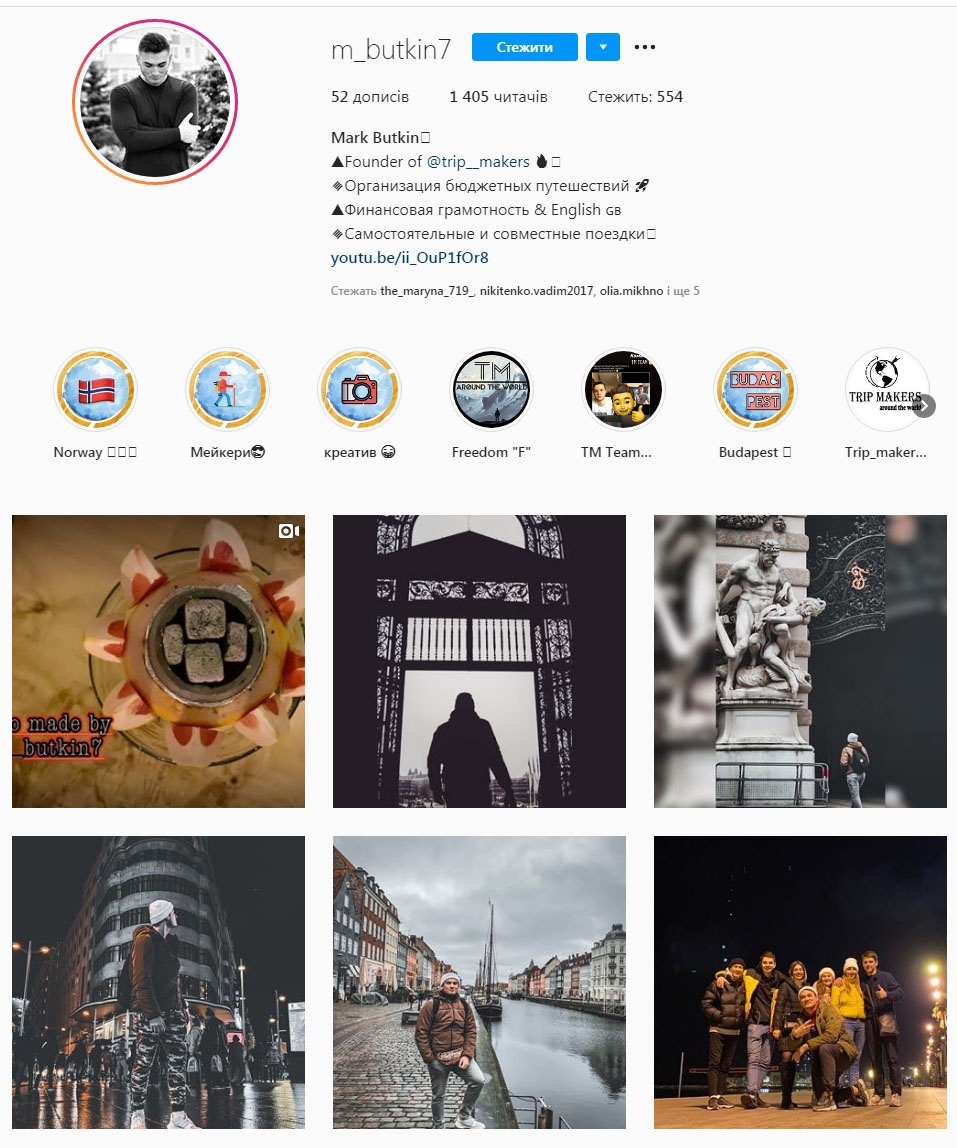957x1148 pixels.
Task: Expand the suggested accounts dropdown arrow
Action: pos(603,47)
